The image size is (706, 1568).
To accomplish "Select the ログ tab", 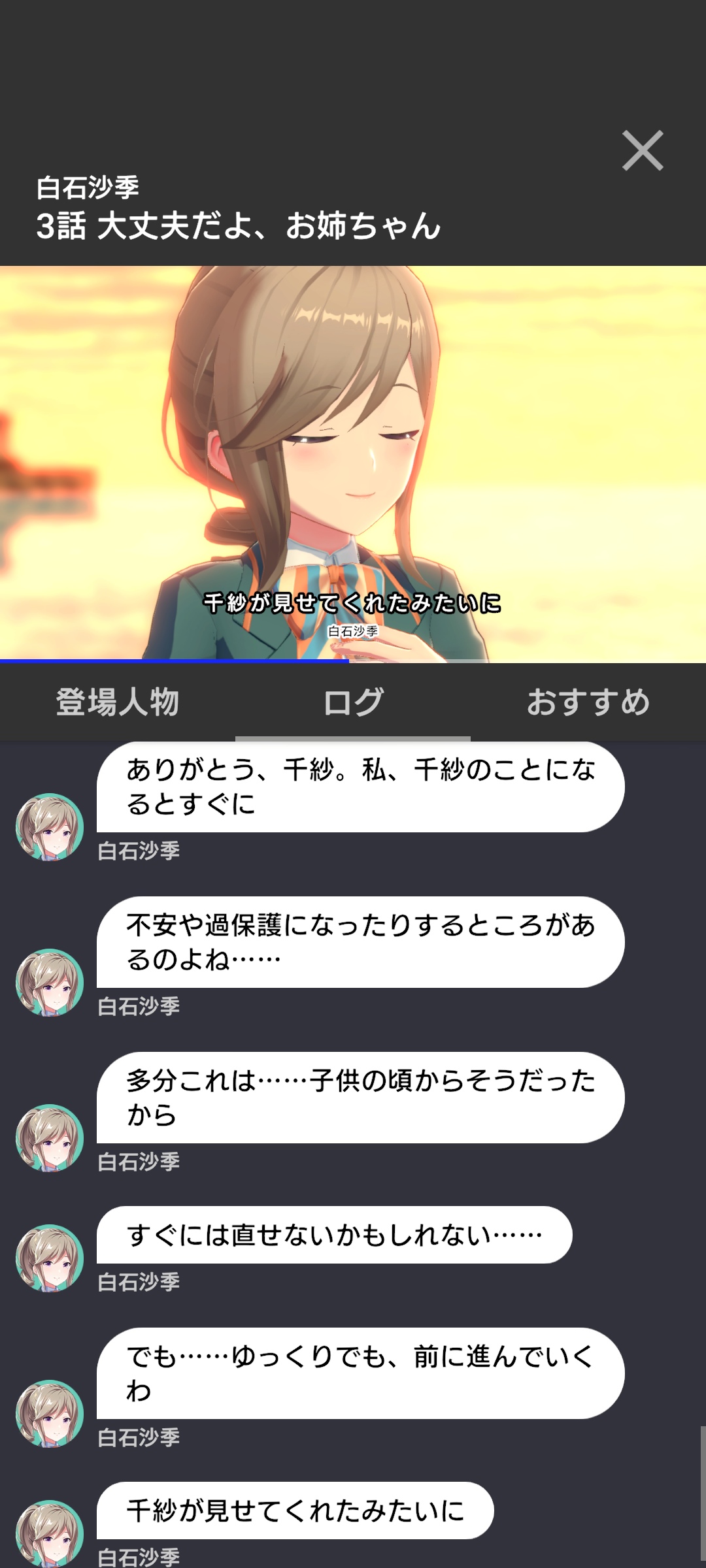I will tap(353, 702).
